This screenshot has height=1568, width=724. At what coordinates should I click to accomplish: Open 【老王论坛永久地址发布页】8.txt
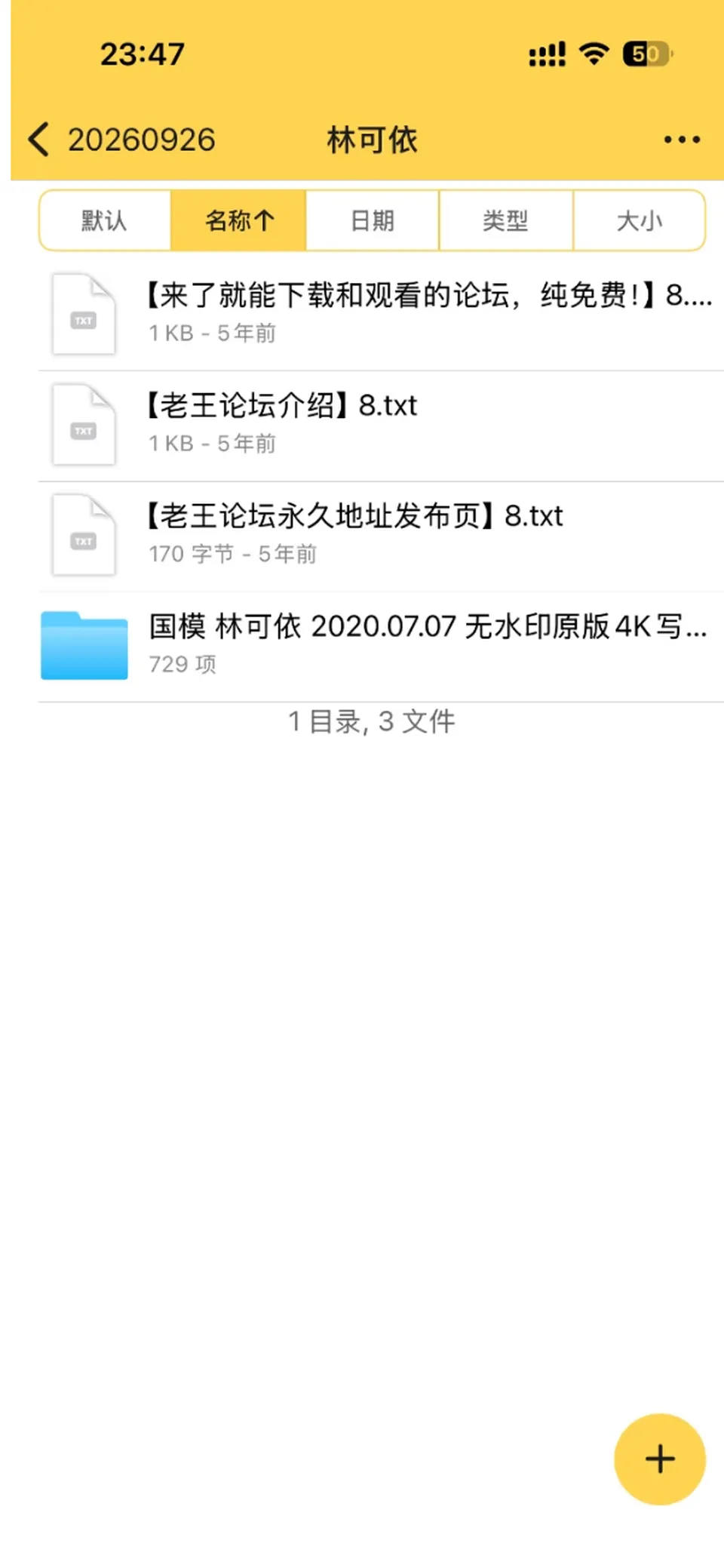[x=381, y=536]
